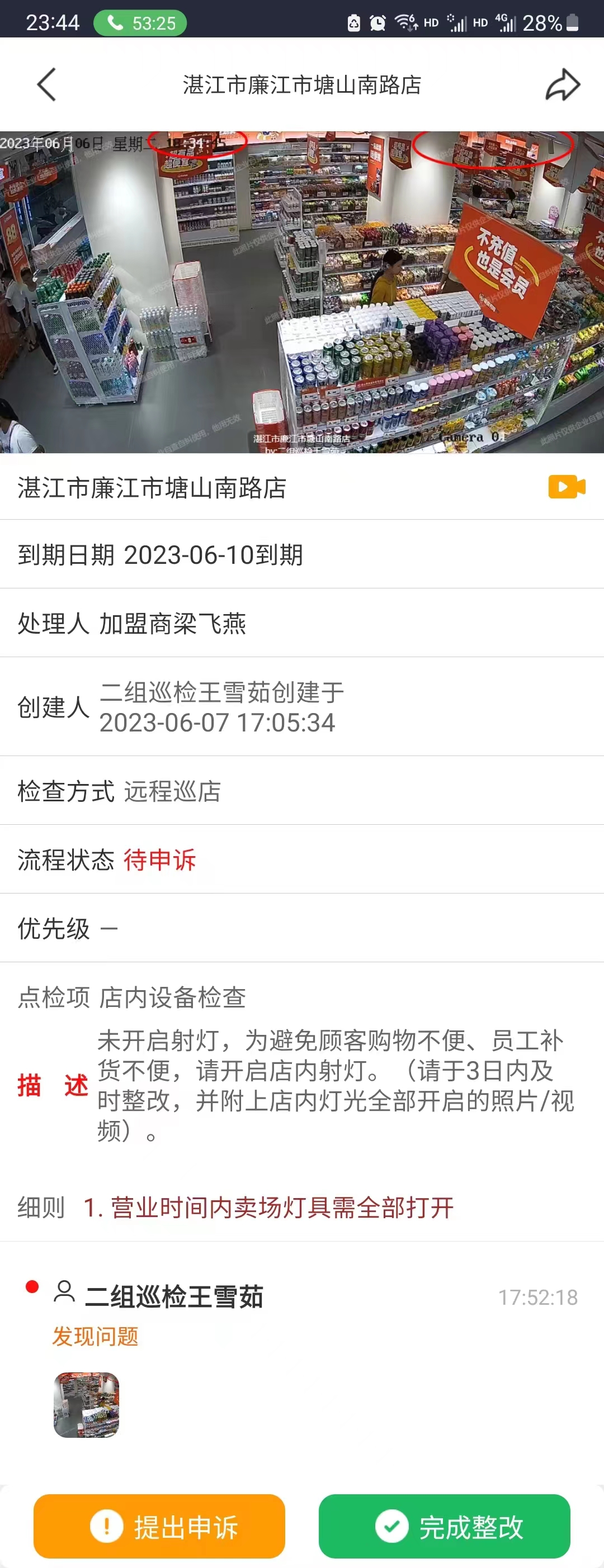Tap 提出申诉 to file an appeal
This screenshot has height=1568, width=604.
(x=159, y=1526)
